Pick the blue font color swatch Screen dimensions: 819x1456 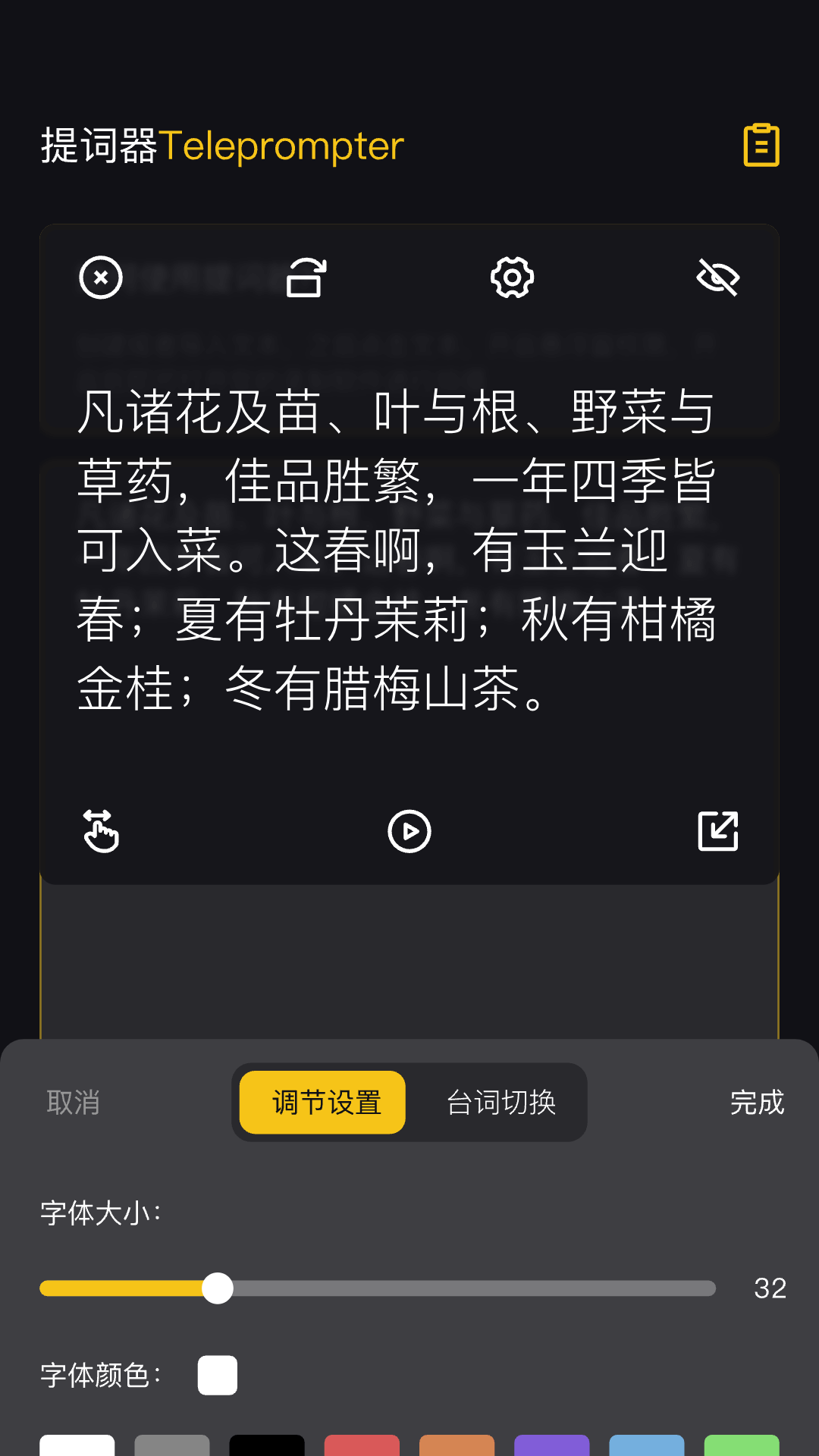coord(647,1445)
